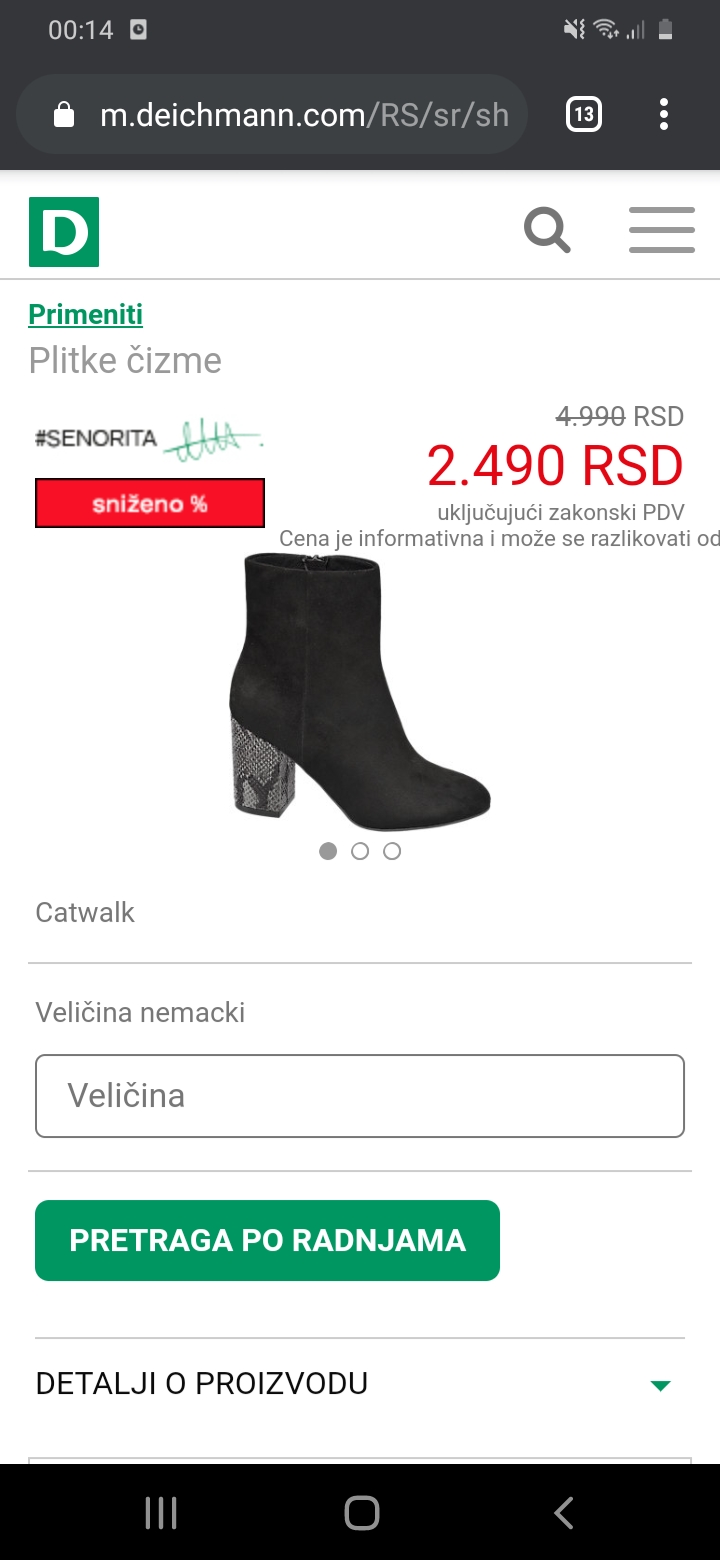Select the second image indicator dot

coord(360,851)
